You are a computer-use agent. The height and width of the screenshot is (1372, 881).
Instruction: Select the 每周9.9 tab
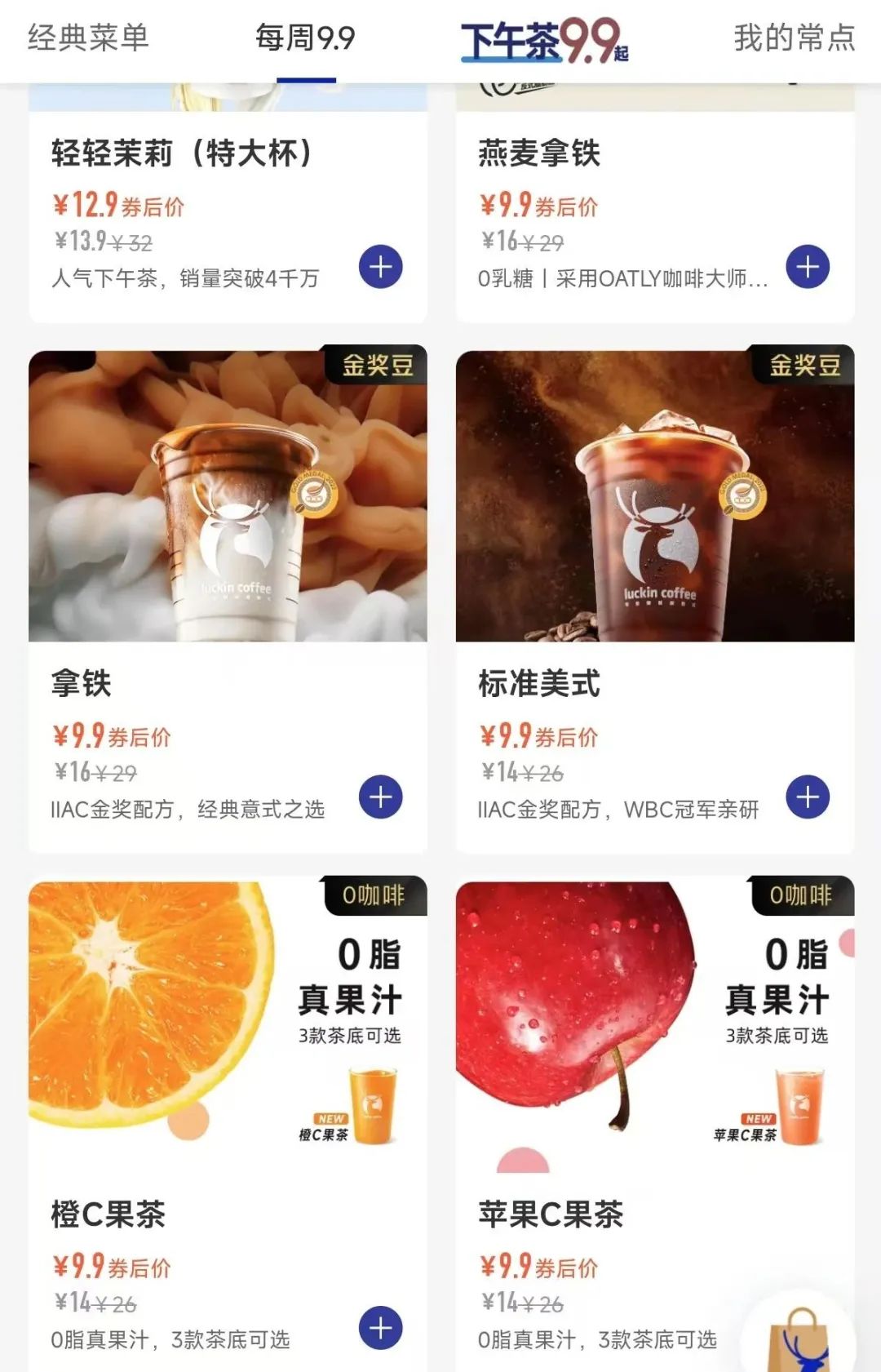pos(305,38)
